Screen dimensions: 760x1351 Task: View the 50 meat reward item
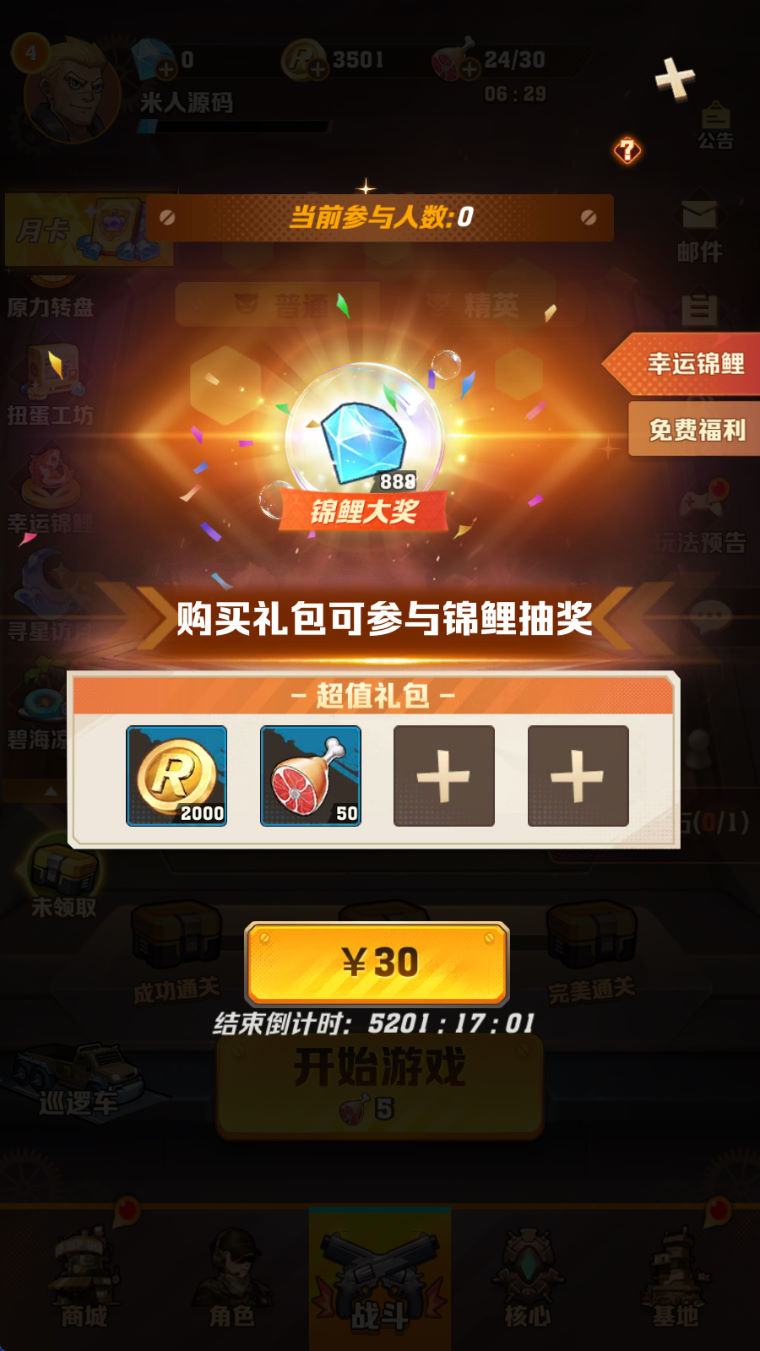click(311, 776)
